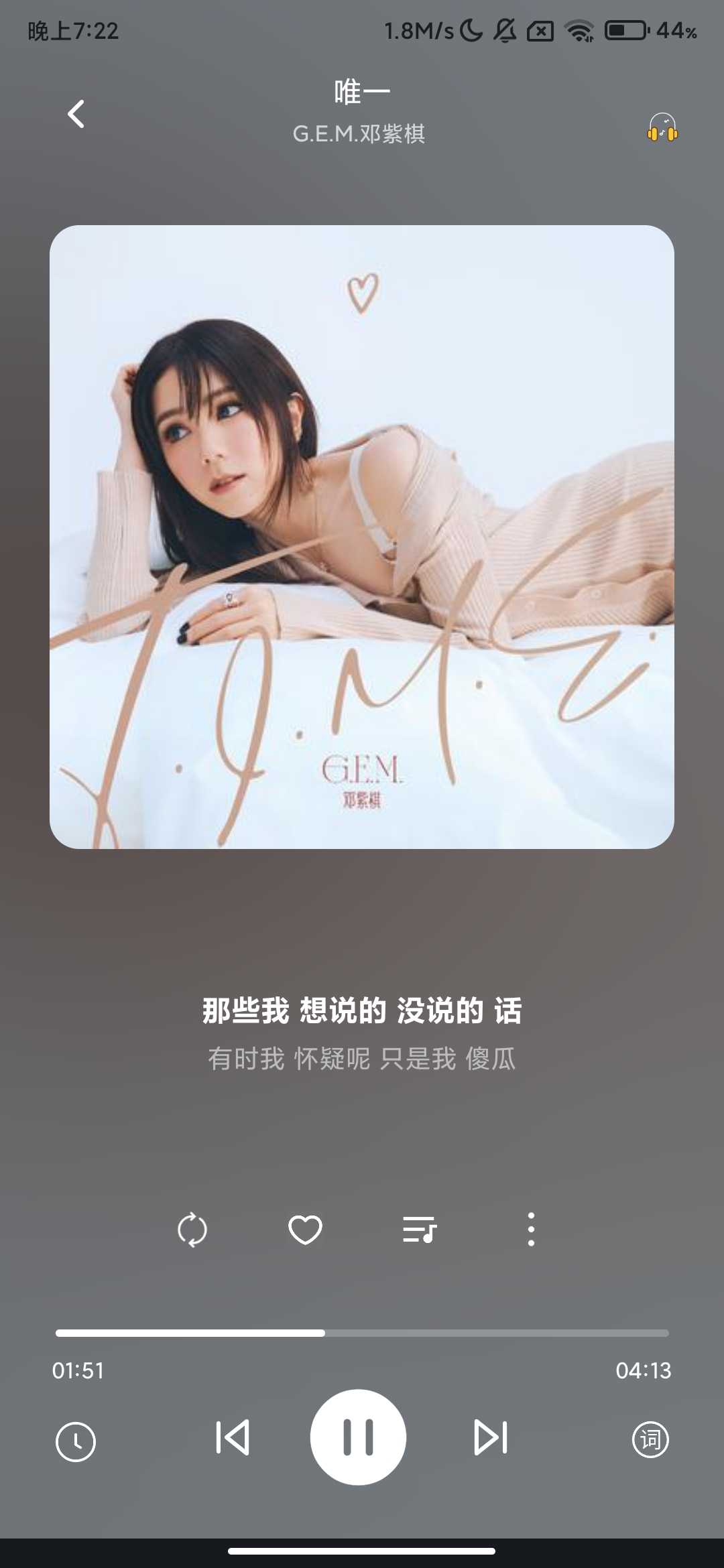Open the lyrics 词 button
Screen dimensions: 724x1568
(x=650, y=1439)
